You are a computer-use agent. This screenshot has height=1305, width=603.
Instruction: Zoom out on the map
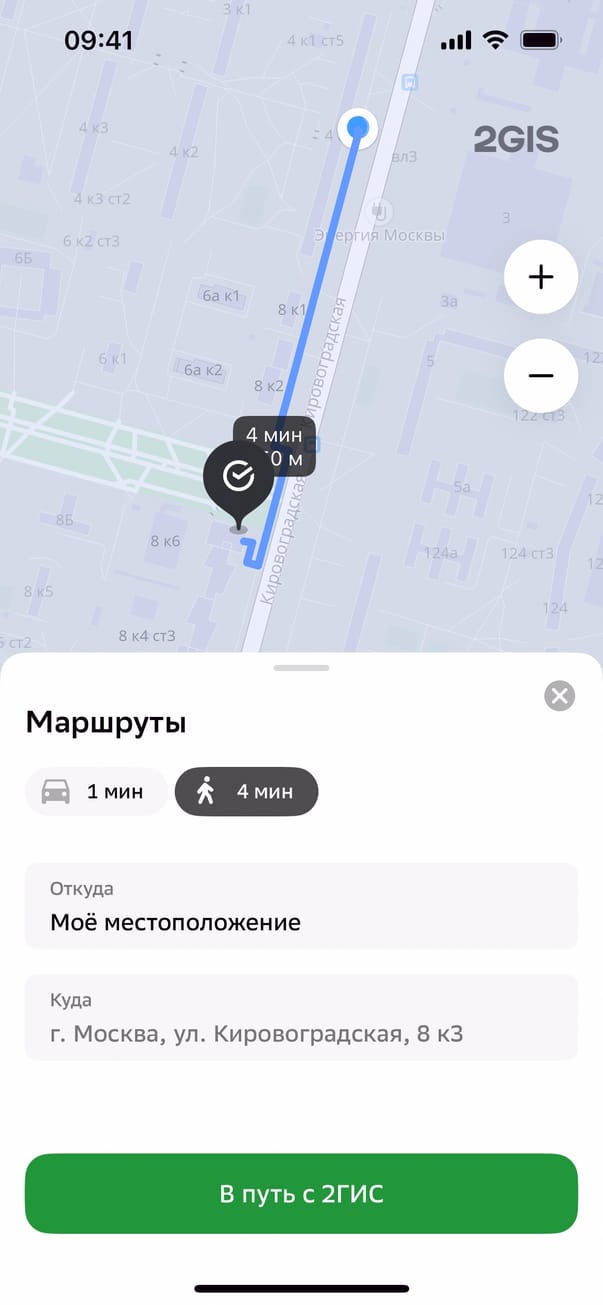(541, 376)
